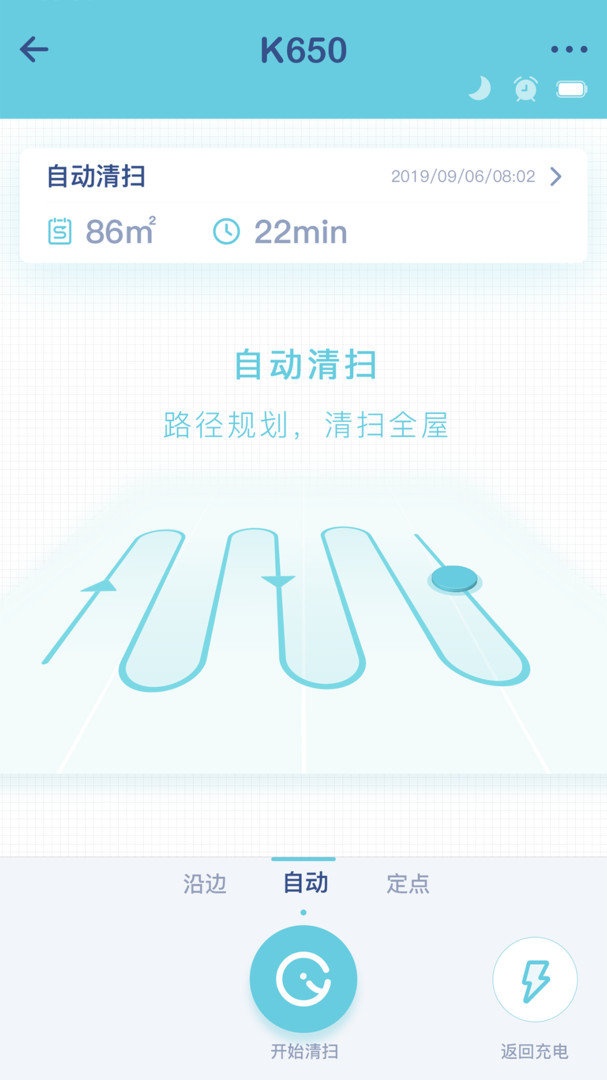Viewport: 607px width, 1080px height.
Task: Open the three-dot overflow menu
Action: [x=569, y=49]
